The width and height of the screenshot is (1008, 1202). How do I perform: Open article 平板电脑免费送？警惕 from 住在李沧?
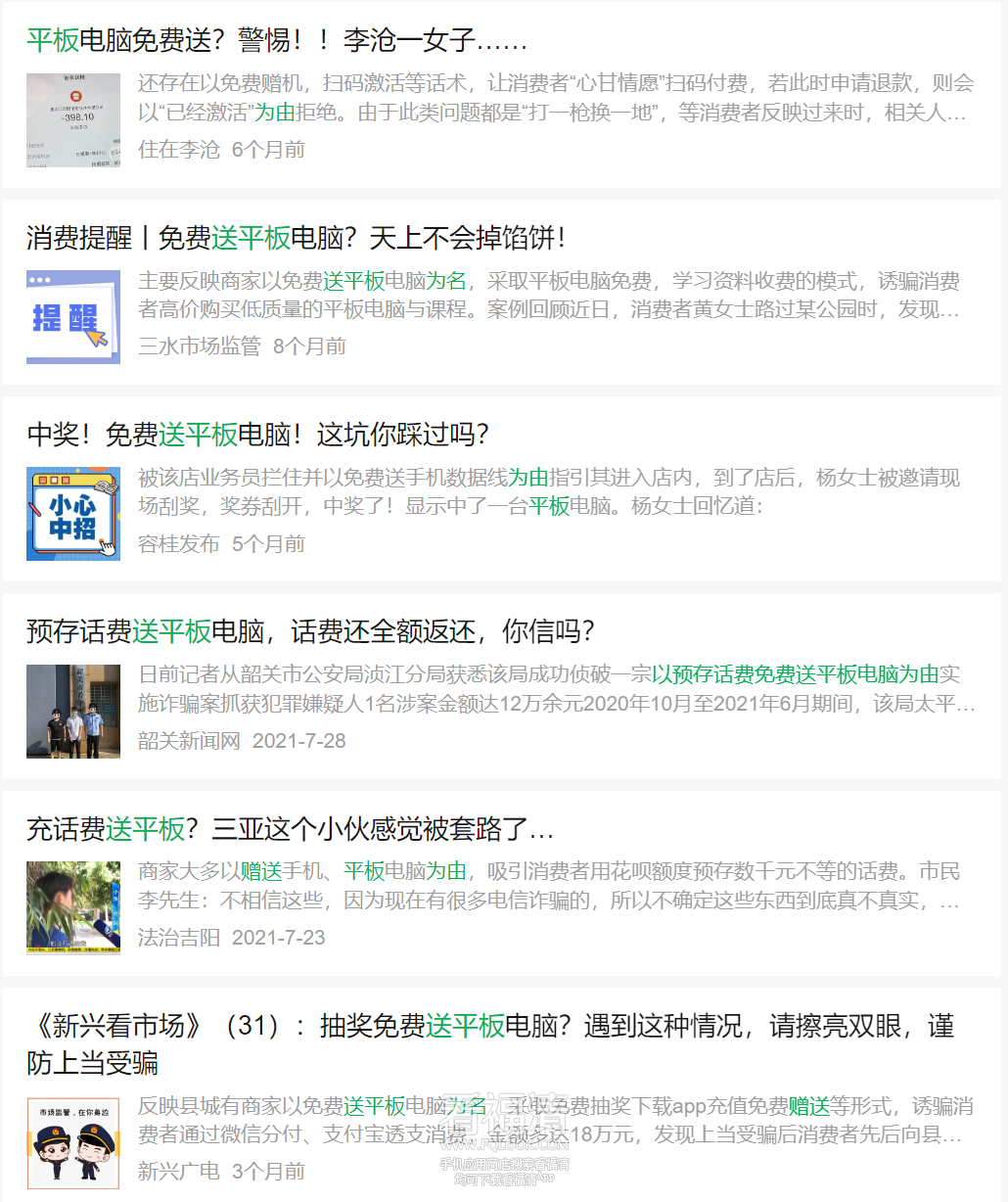[277, 40]
